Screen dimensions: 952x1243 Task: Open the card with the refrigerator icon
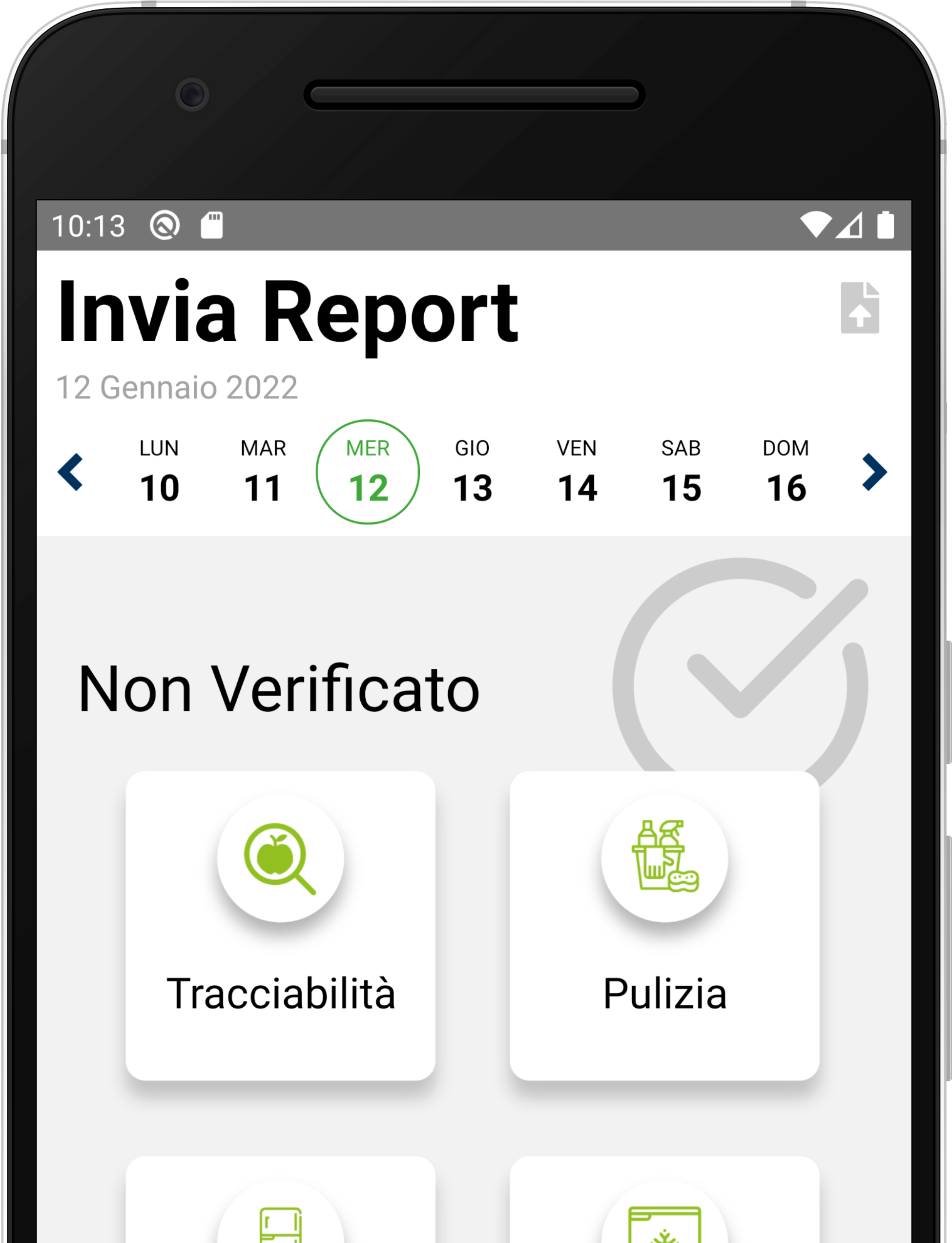(281, 1207)
